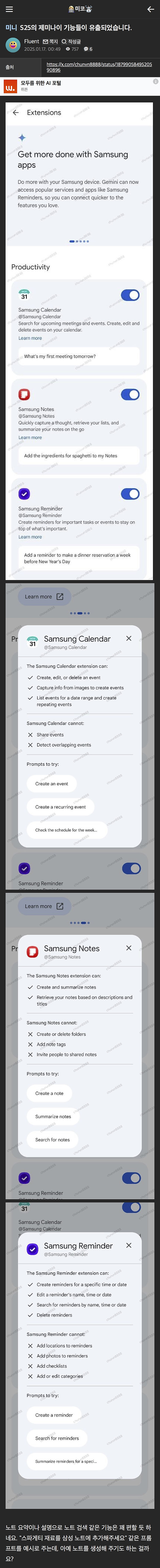
Task: Open the 미니 board category link
Action: tap(11, 27)
